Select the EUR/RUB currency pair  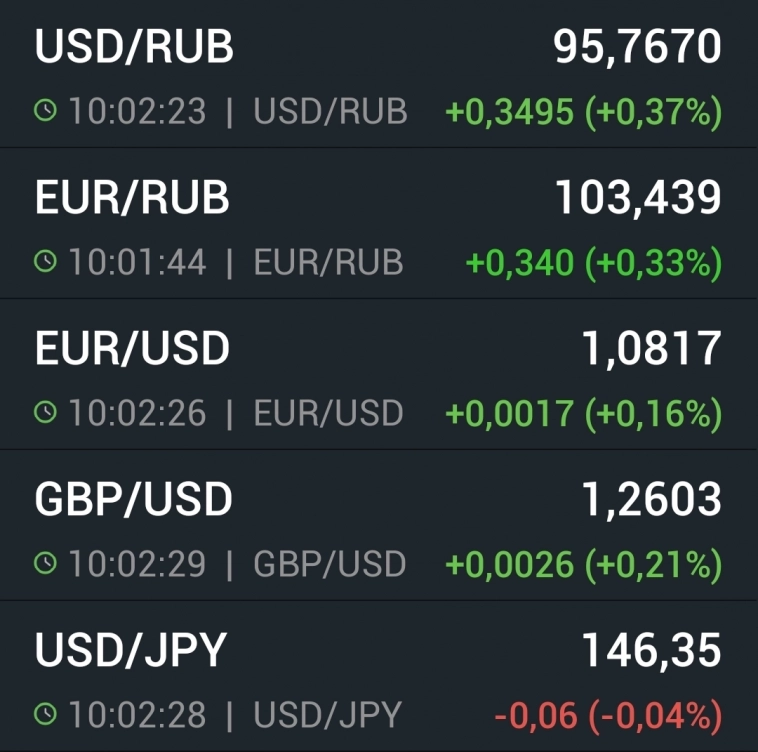pos(378,226)
